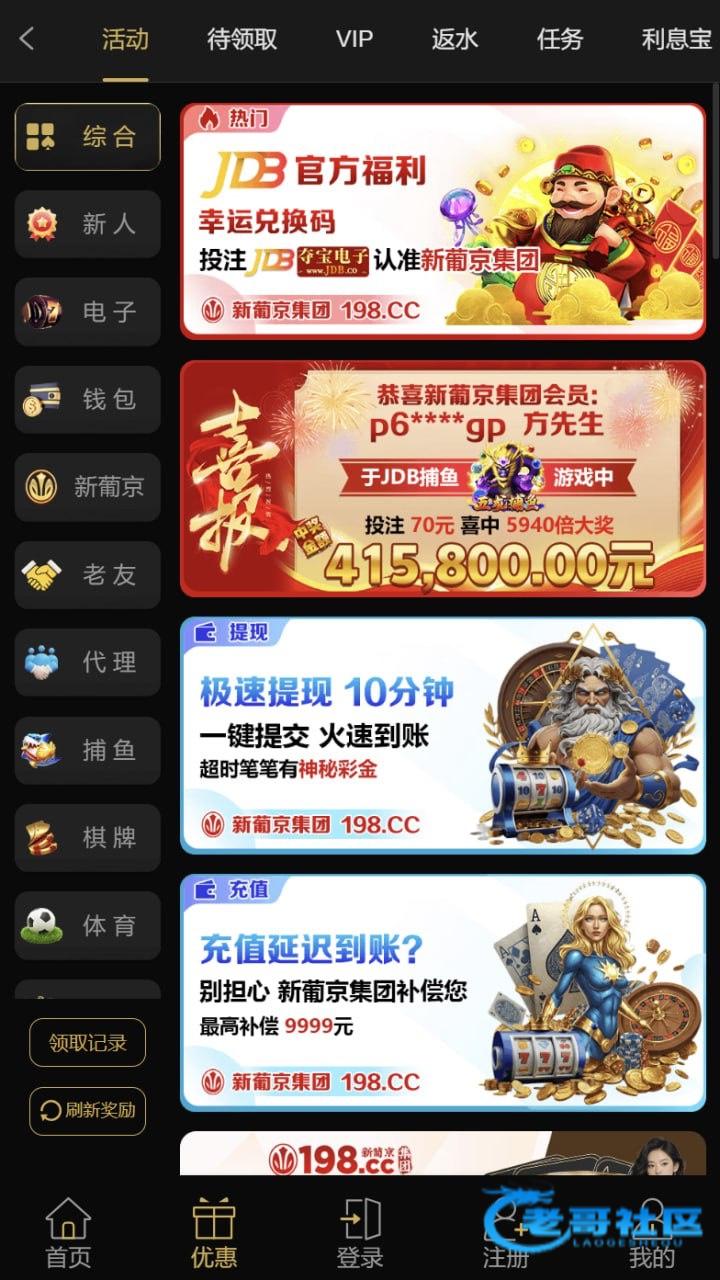Choose the 钱包 category
Viewport: 720px width, 1280px height.
88,399
